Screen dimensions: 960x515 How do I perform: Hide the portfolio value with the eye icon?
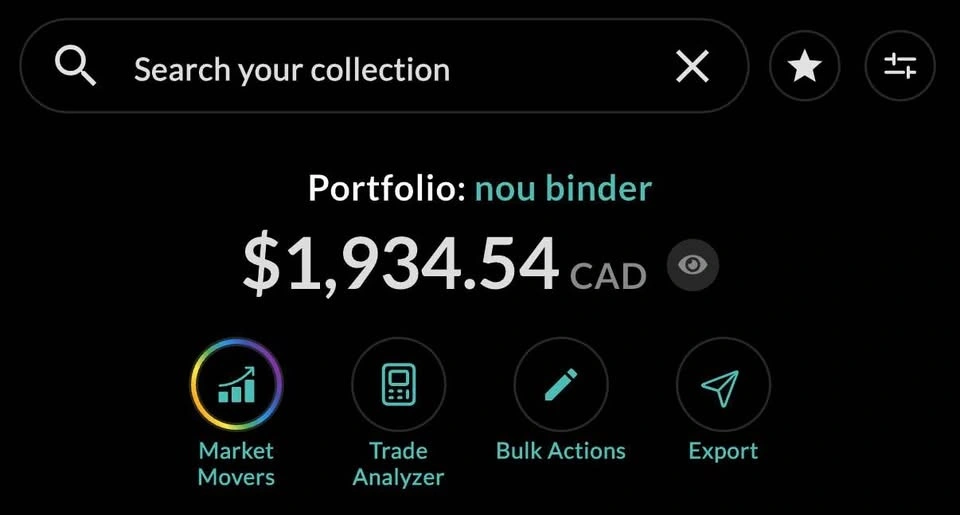(x=693, y=265)
